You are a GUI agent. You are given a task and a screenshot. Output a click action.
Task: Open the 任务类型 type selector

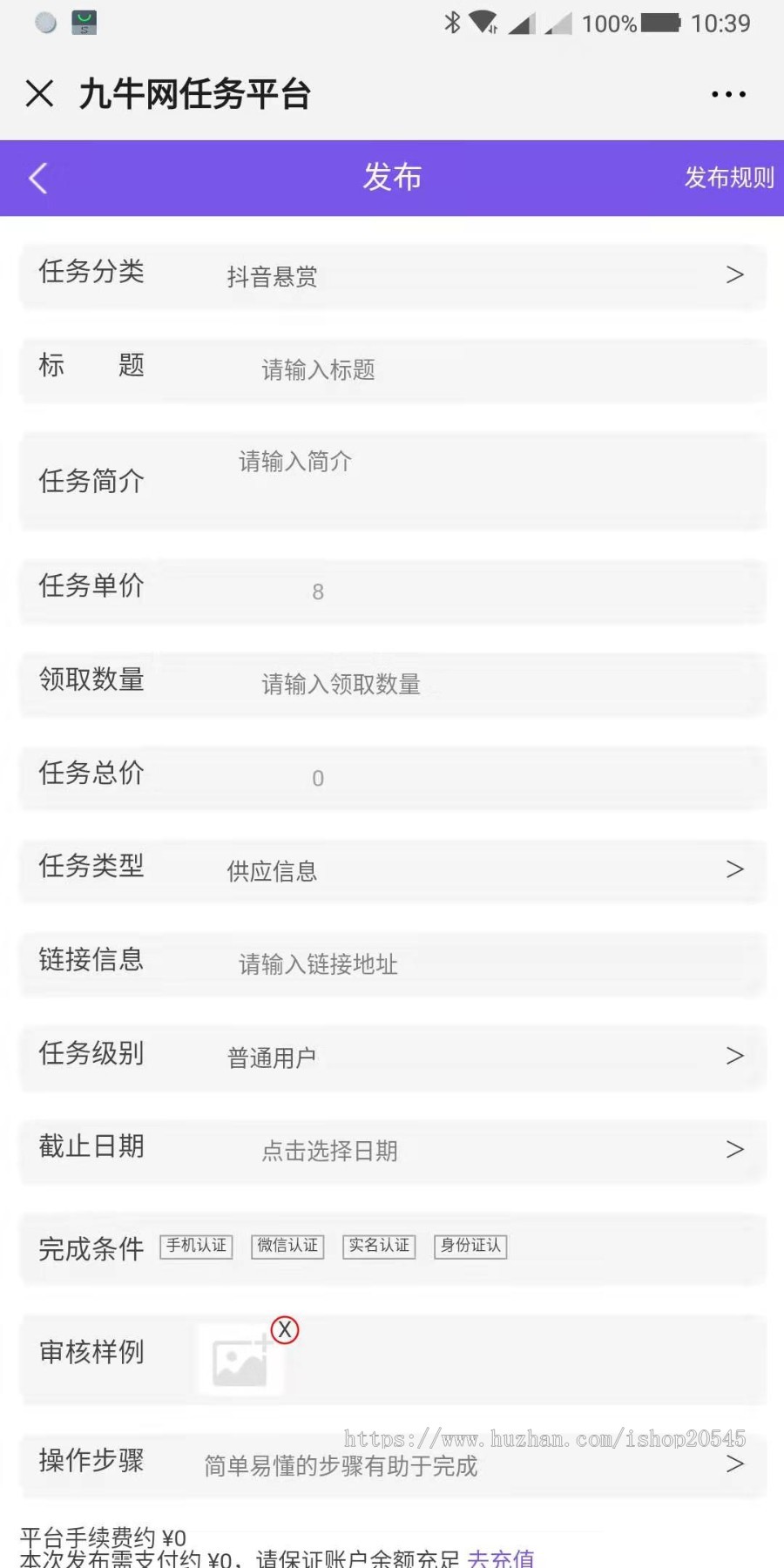(x=392, y=869)
